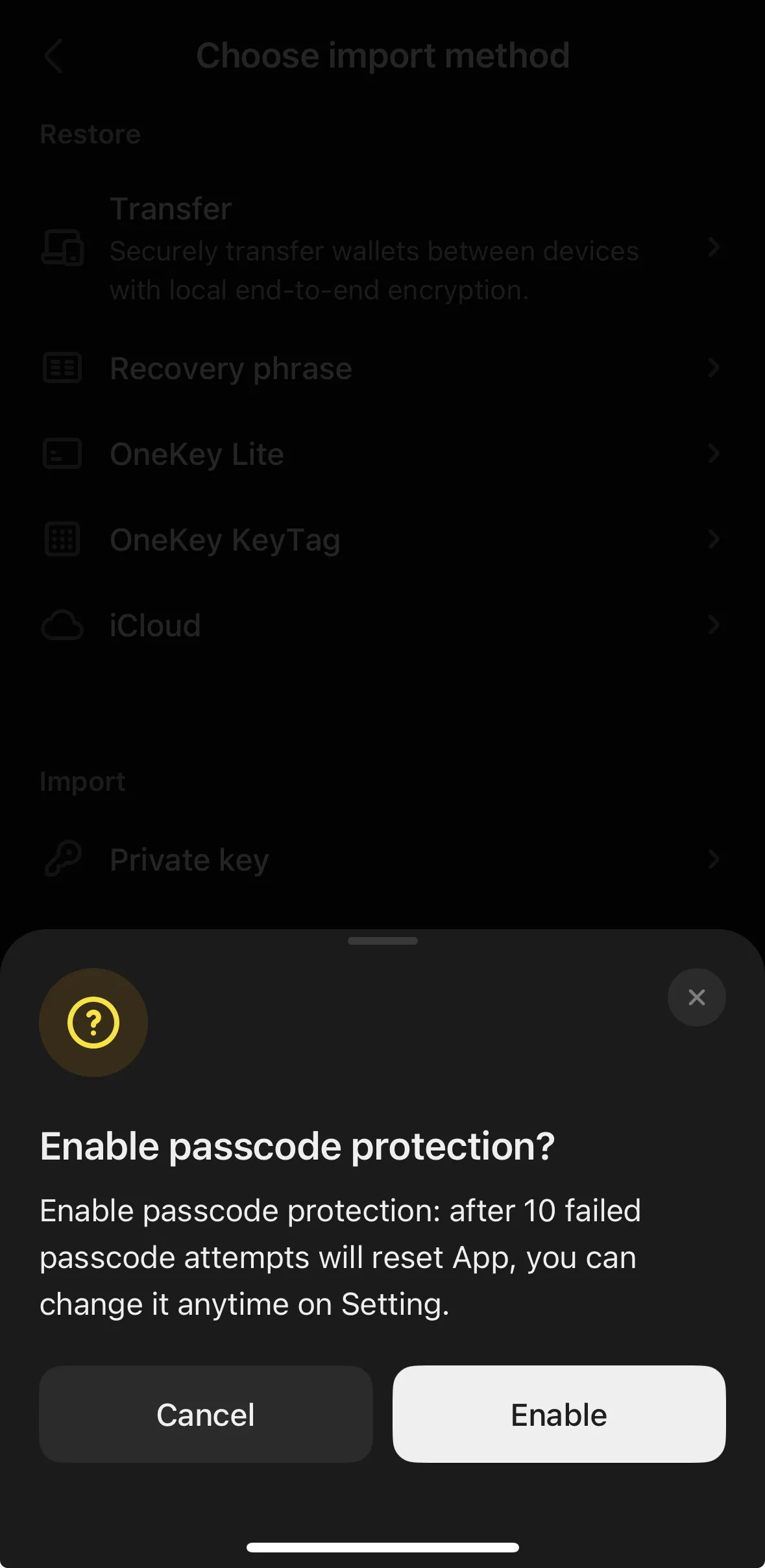Screen dimensions: 765x1568
Task: Tap the home indicator bar
Action: click(x=382, y=1547)
